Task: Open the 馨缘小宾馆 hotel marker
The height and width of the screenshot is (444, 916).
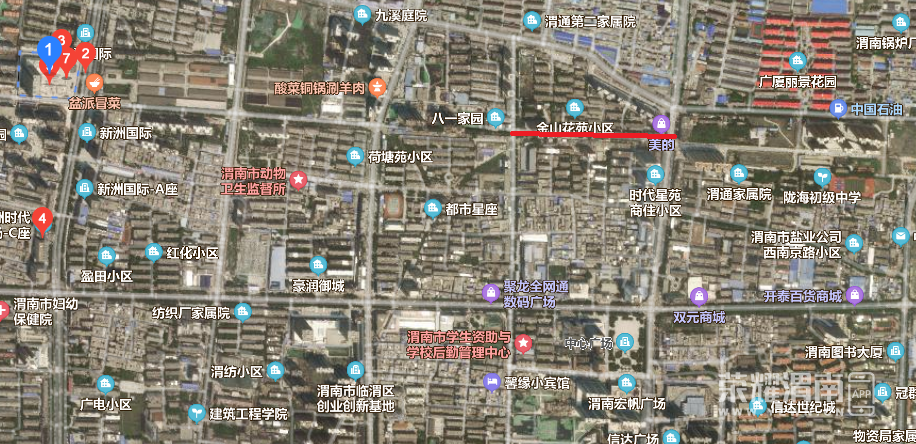Action: pos(491,382)
